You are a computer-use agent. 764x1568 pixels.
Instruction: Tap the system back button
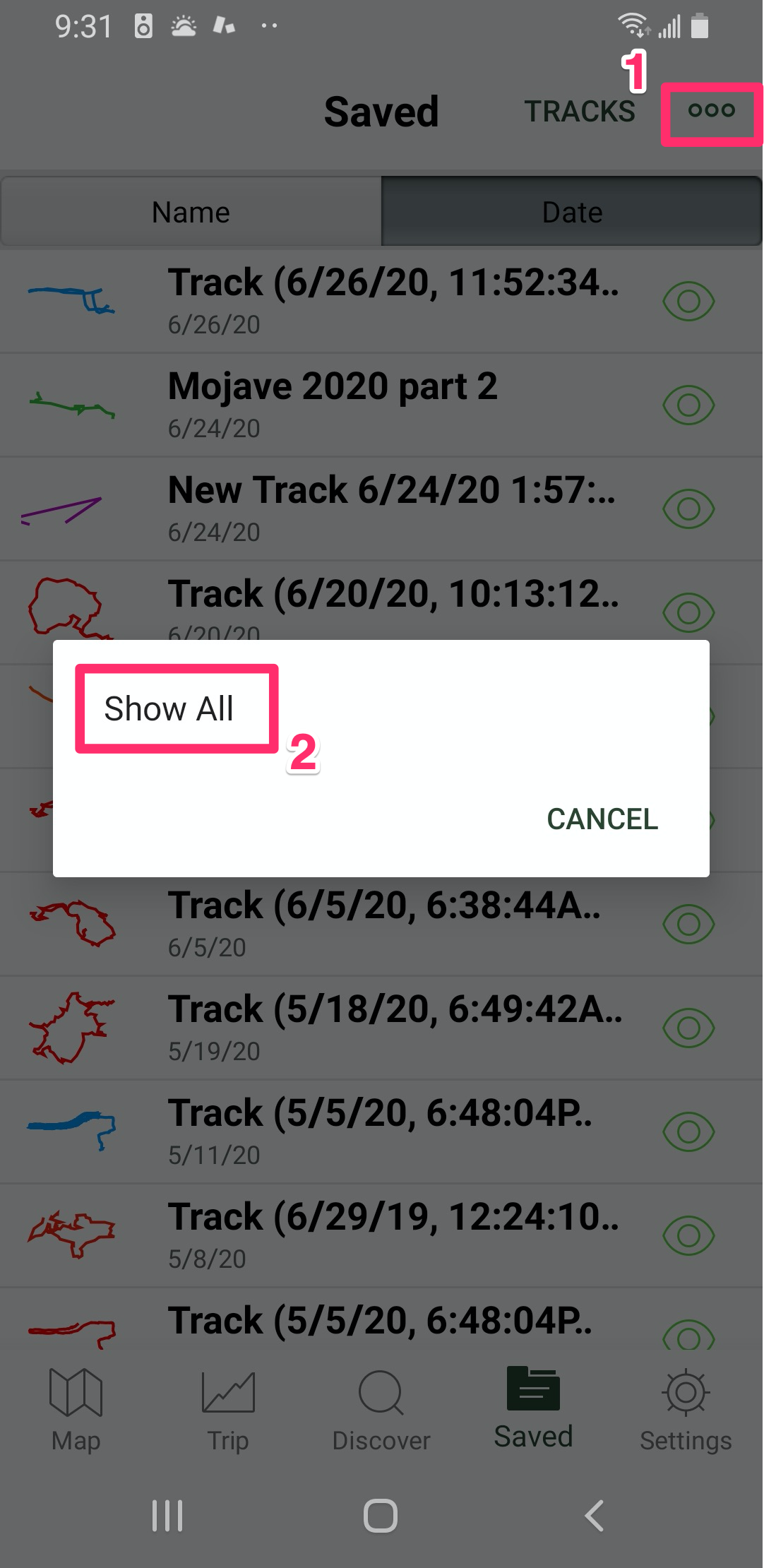coord(595,1516)
